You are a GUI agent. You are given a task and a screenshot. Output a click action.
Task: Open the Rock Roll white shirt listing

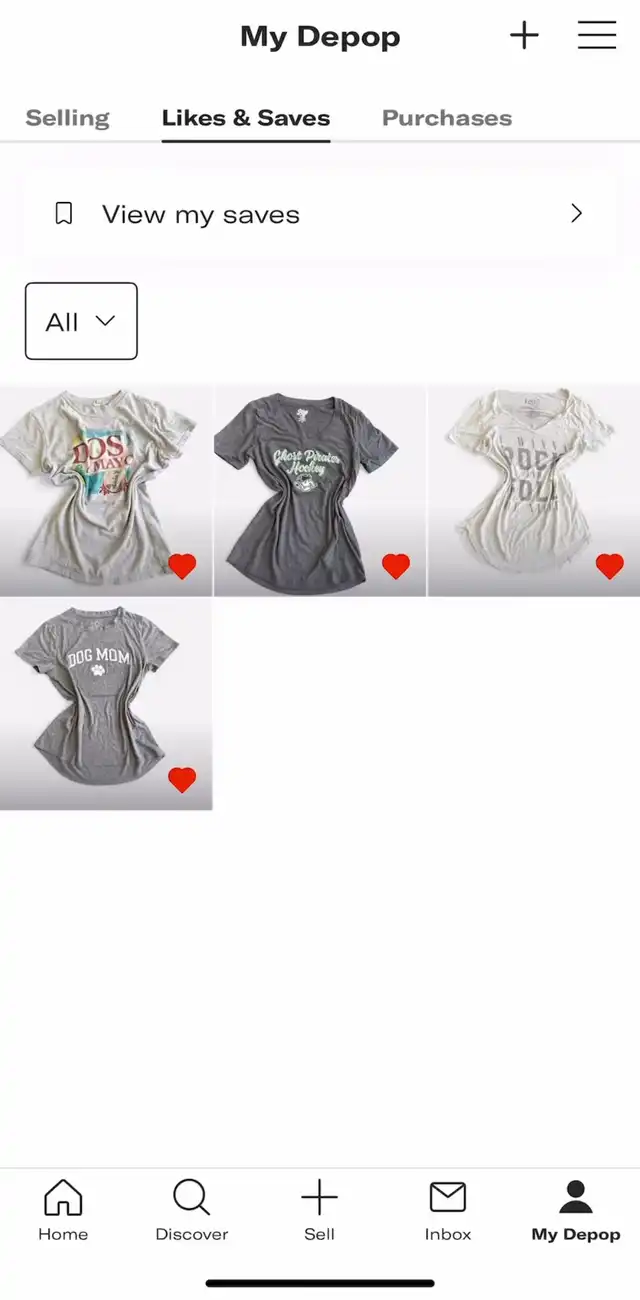534,490
